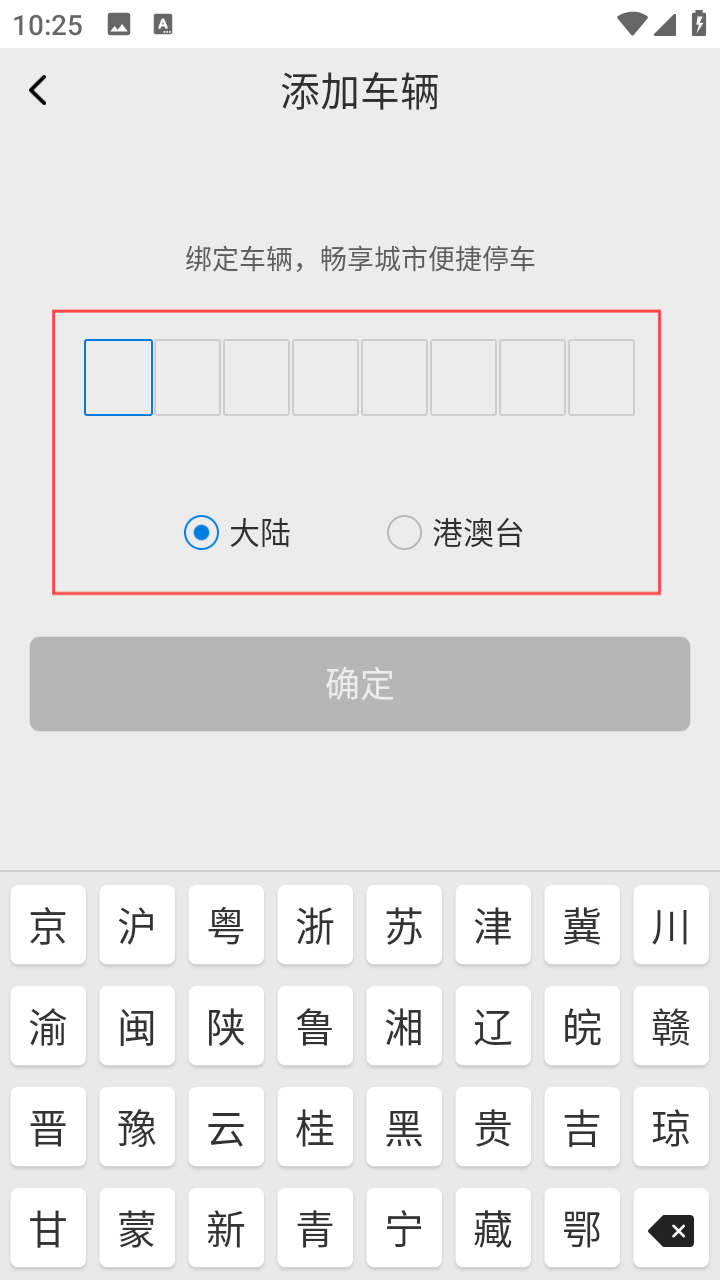Tap the first highlighted plate character box
The width and height of the screenshot is (720, 1280).
(x=118, y=377)
